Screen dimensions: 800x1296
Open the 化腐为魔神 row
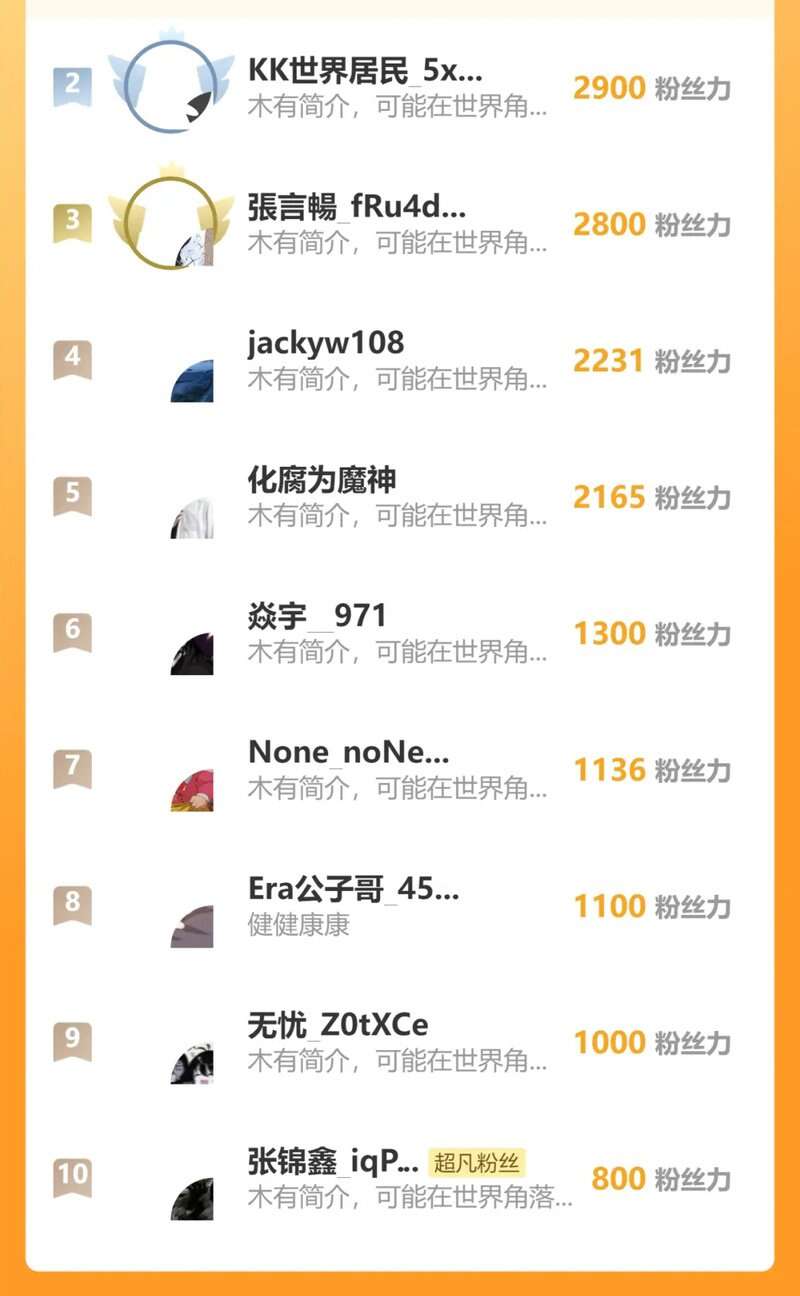click(x=400, y=497)
